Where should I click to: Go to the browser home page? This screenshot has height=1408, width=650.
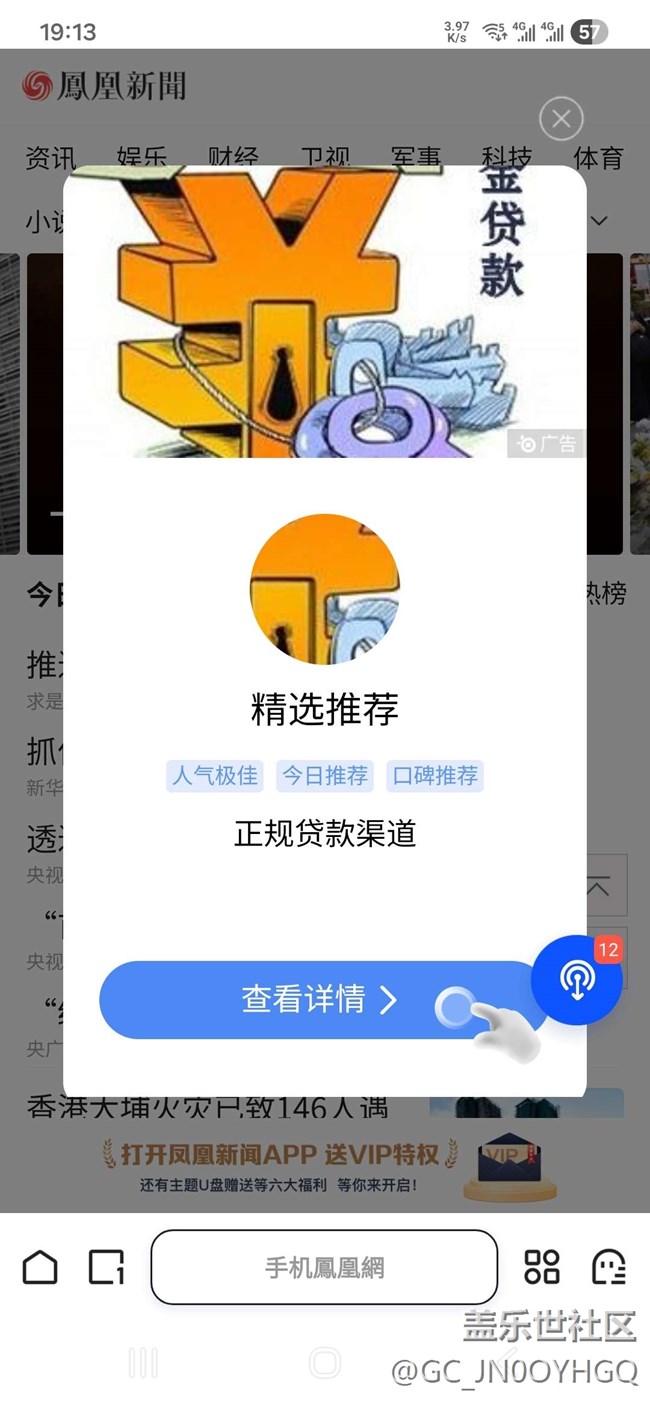pos(40,1267)
